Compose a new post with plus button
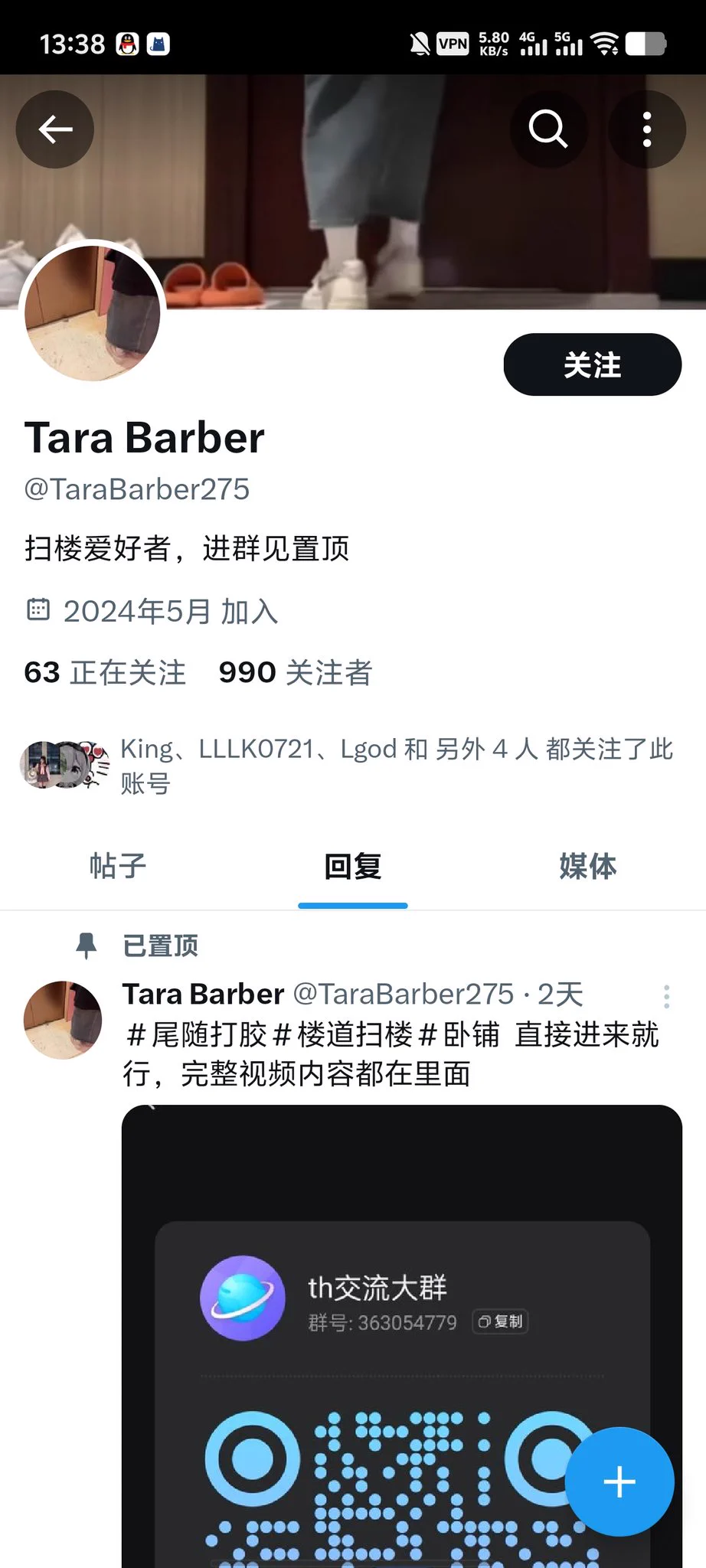This screenshot has width=706, height=1568. (619, 1481)
